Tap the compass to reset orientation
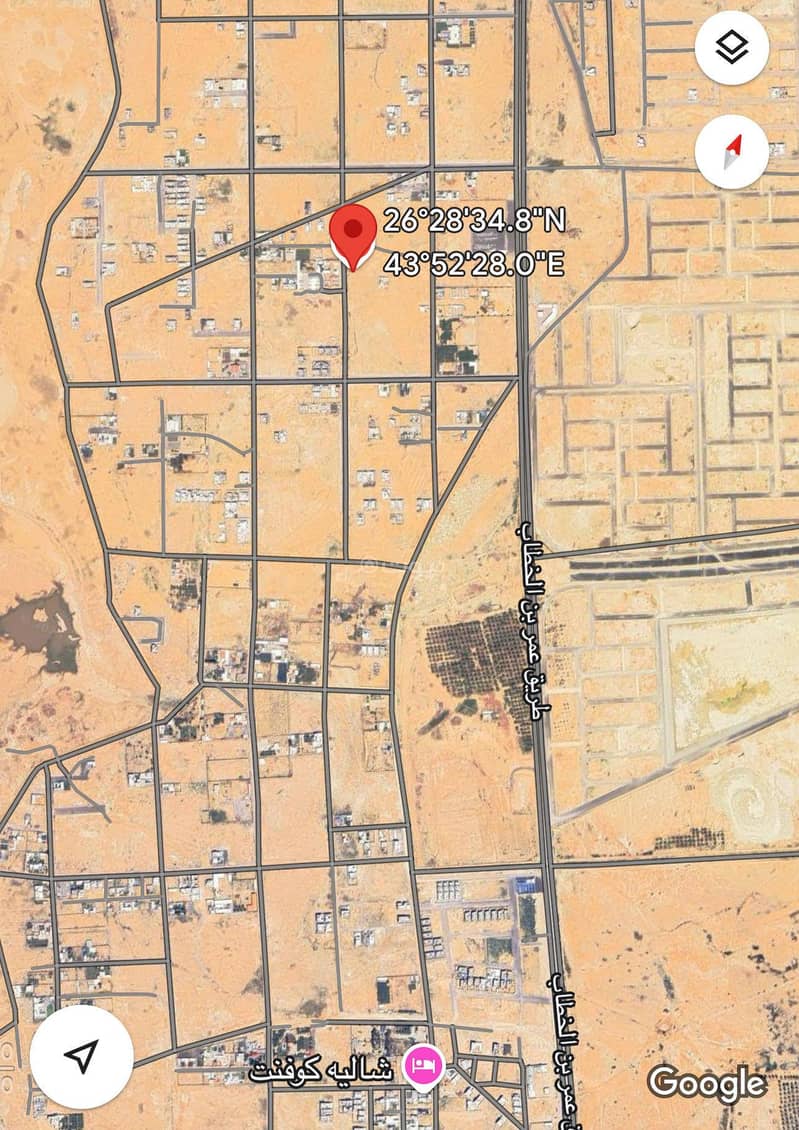This screenshot has width=799, height=1130. coord(732,151)
